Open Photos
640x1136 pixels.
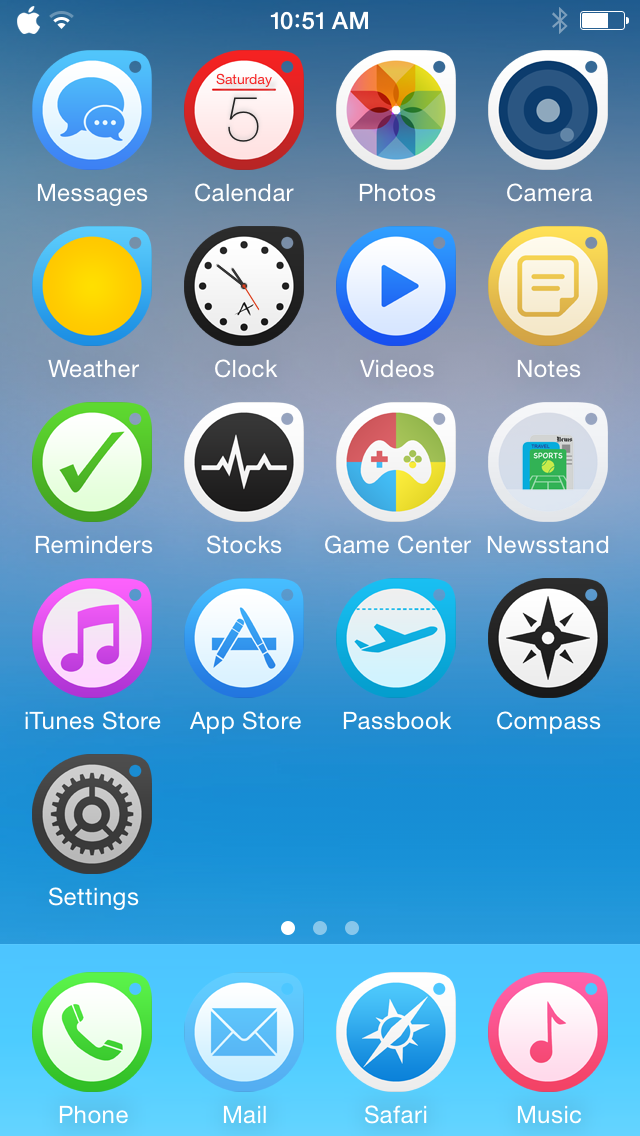[x=396, y=110]
